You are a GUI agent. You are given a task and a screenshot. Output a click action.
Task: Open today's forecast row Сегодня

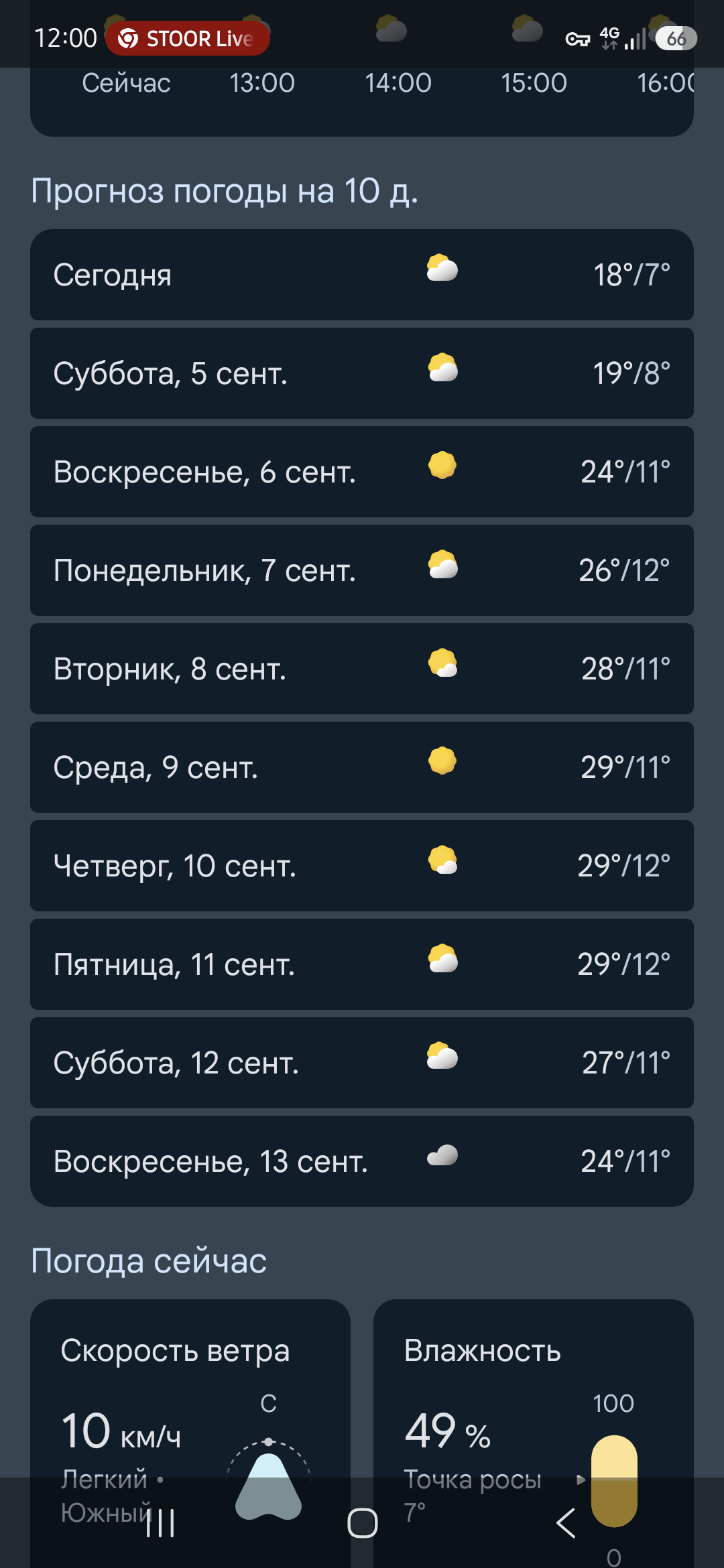tap(362, 275)
